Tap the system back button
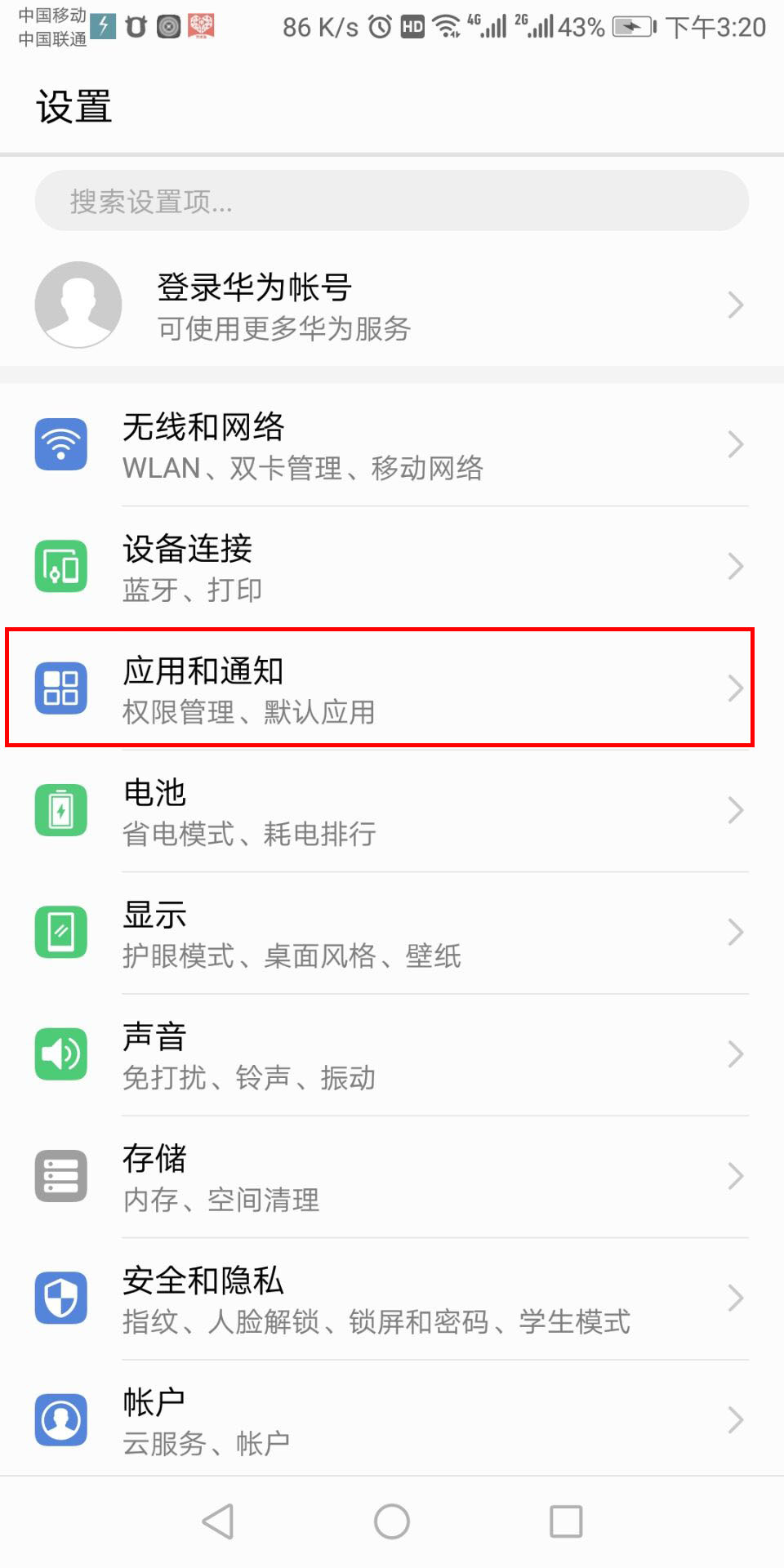The width and height of the screenshot is (784, 1568). tap(218, 1521)
